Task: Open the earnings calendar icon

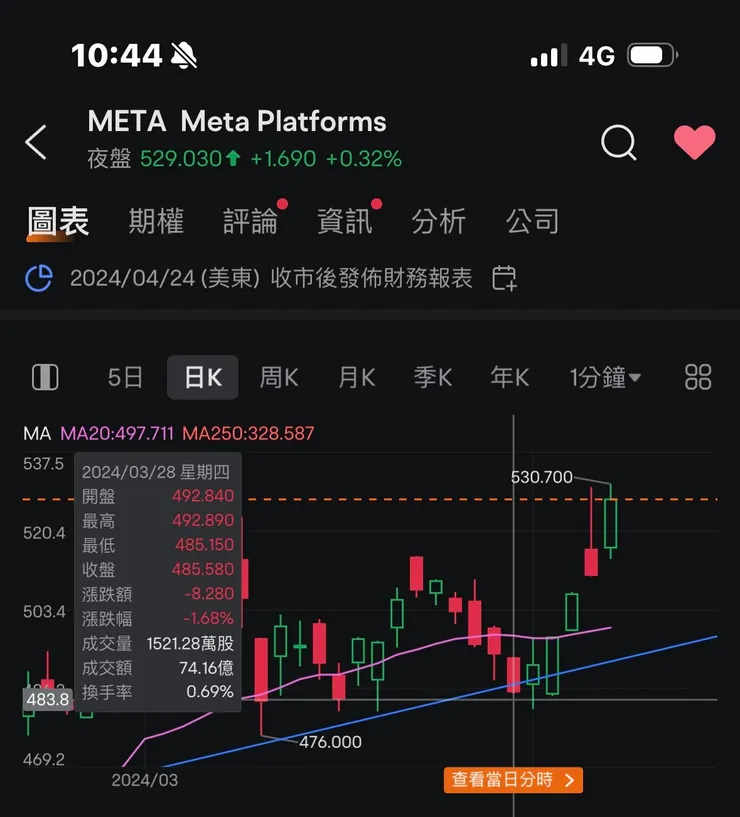Action: [x=504, y=278]
